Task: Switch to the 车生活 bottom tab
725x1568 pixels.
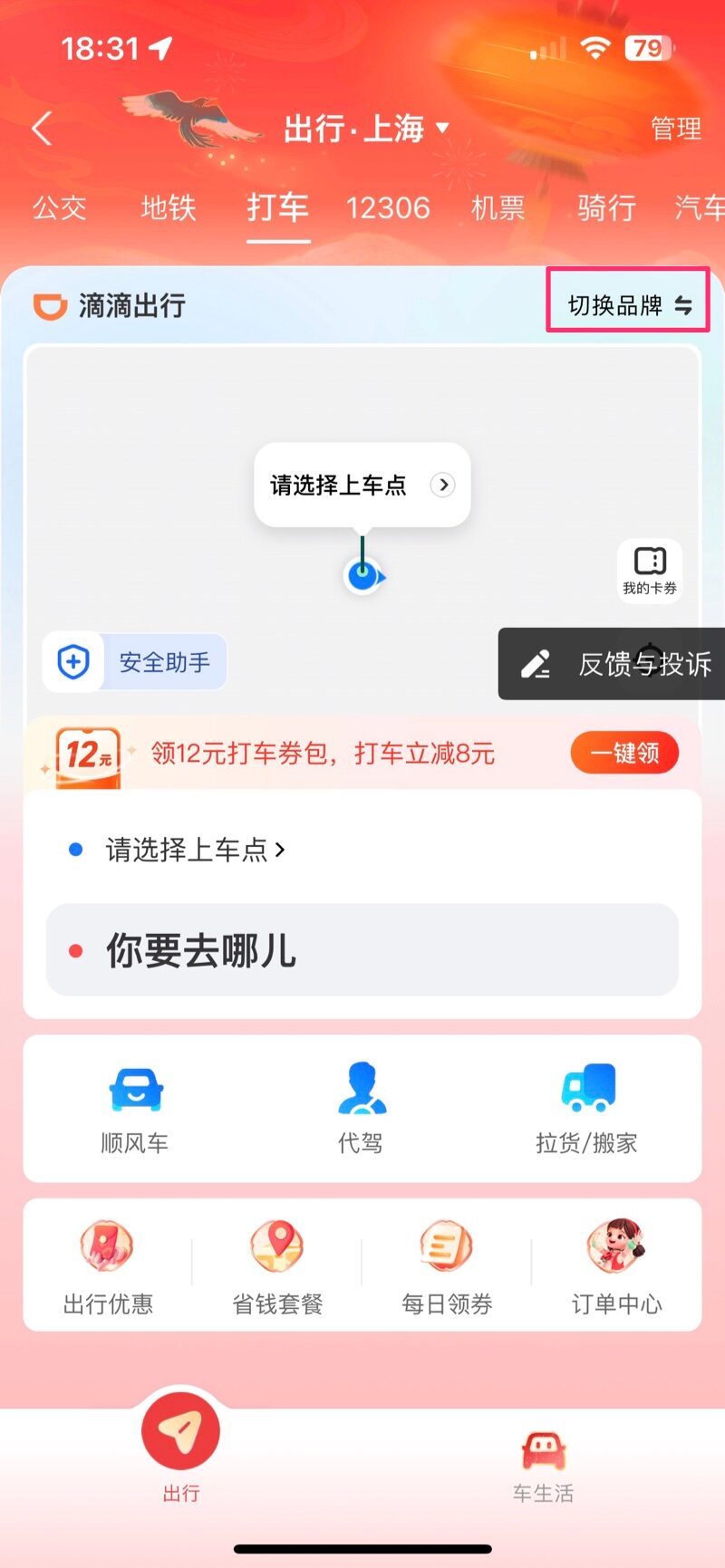Action: coord(543,1466)
